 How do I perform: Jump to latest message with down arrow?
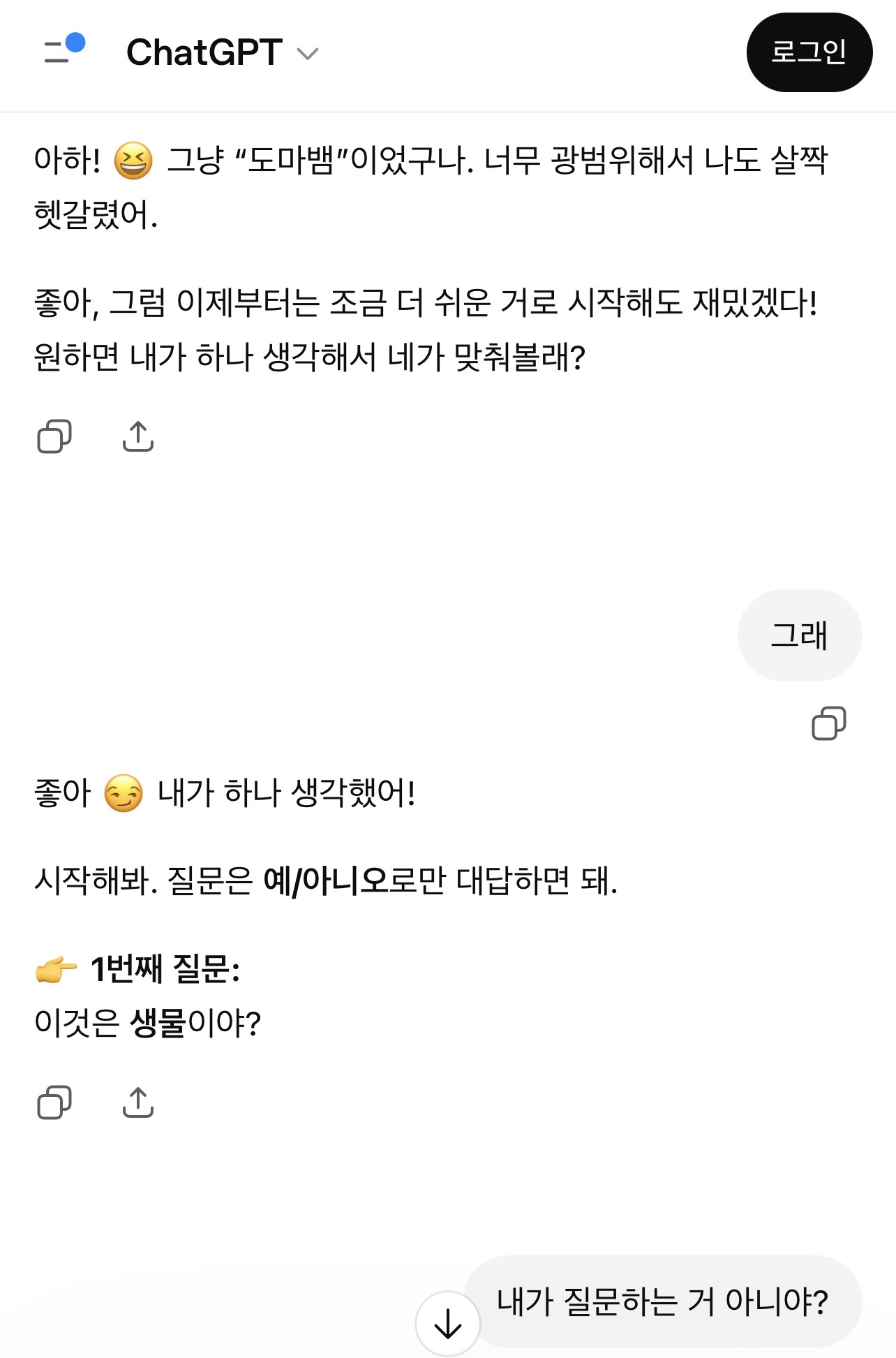pos(447,1323)
